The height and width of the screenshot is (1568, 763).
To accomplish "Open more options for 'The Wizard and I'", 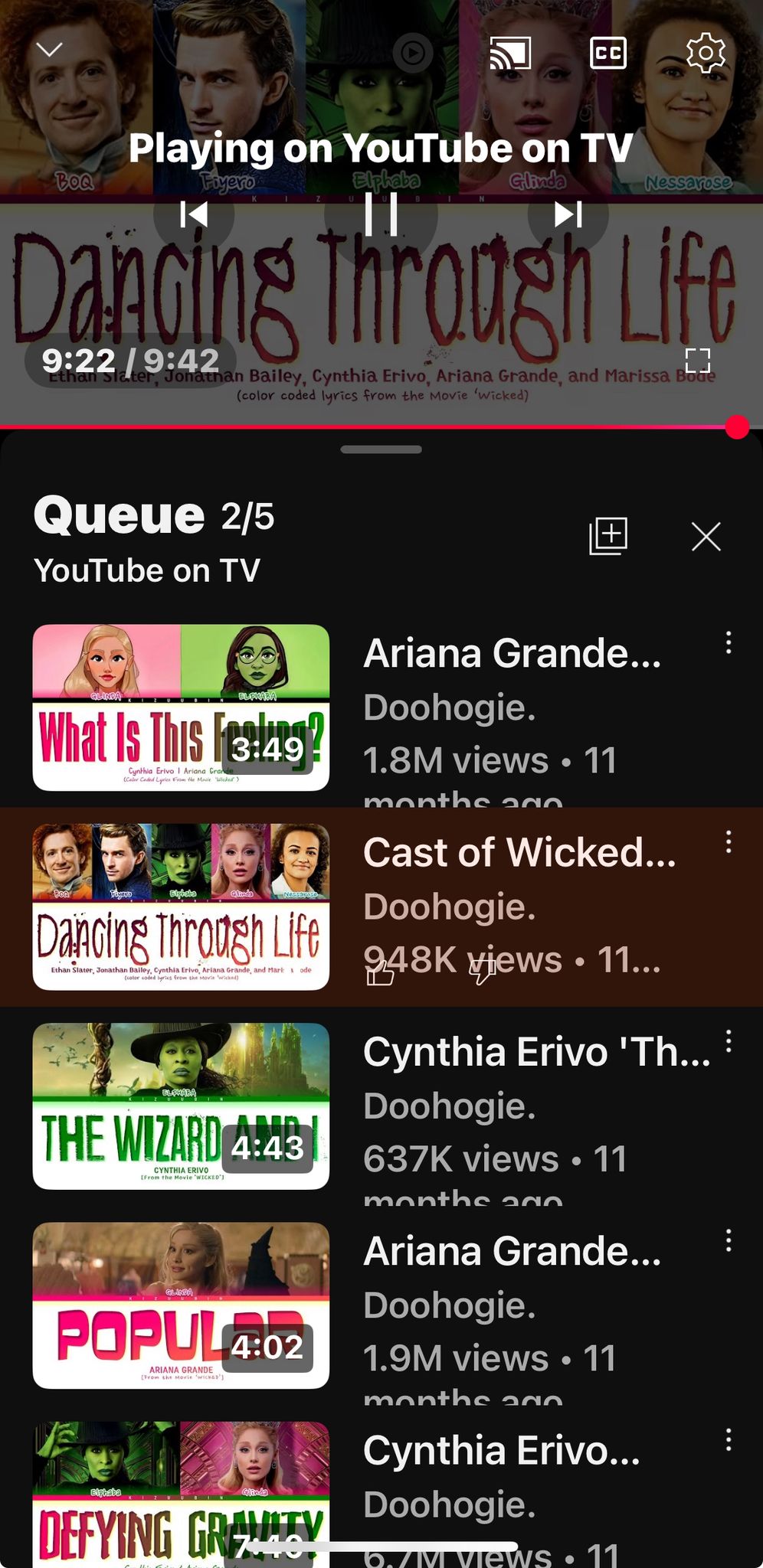I will click(x=729, y=1041).
